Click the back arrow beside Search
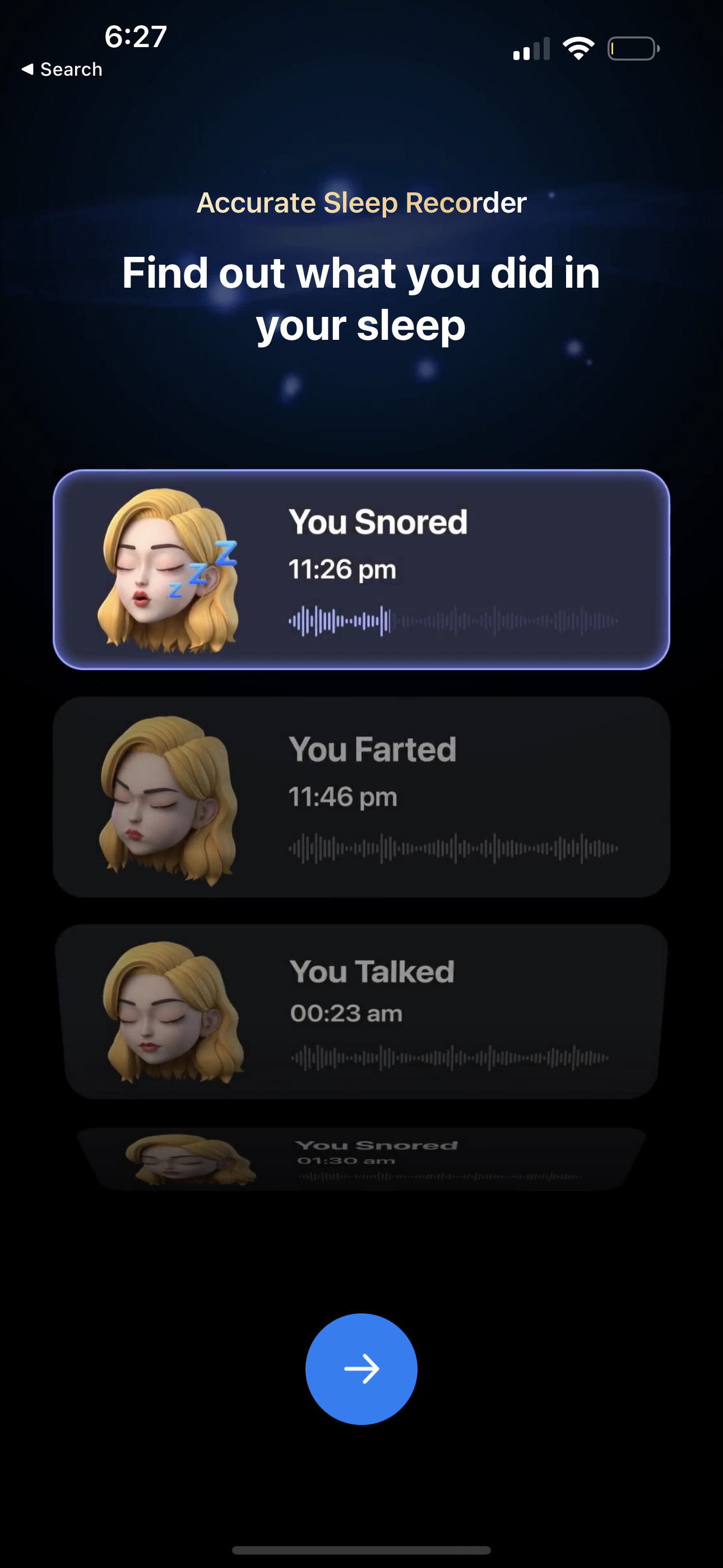 point(27,69)
